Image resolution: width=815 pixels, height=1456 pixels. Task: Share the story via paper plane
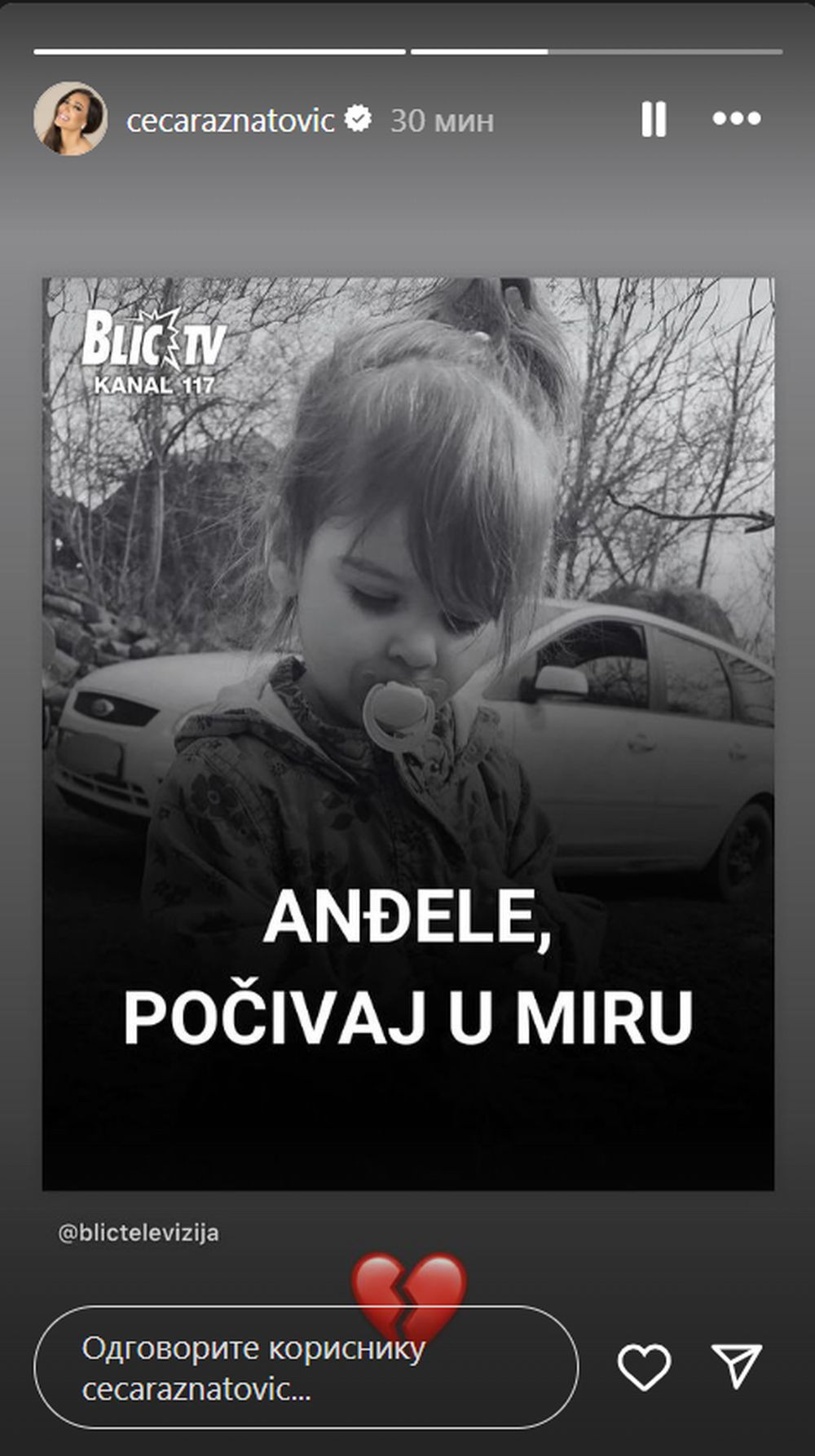737,1366
